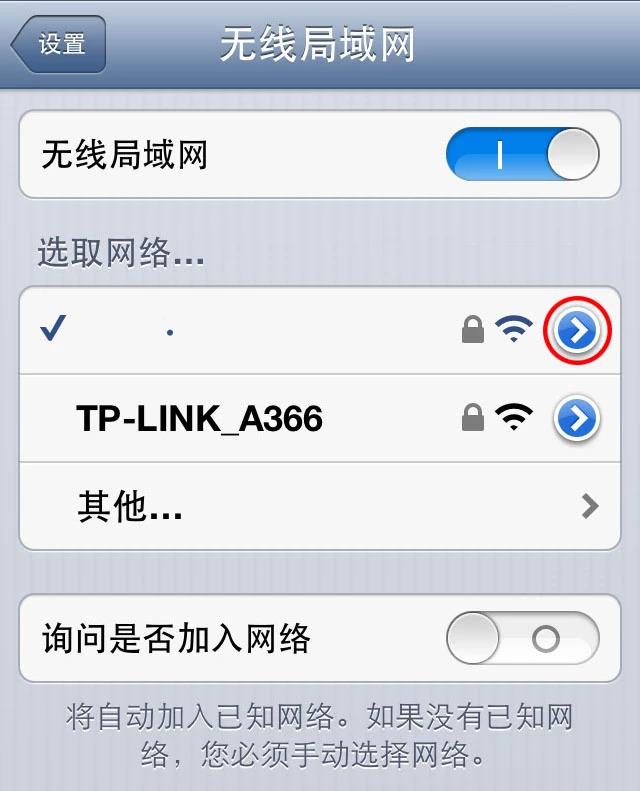Go back to 设置
The image size is (640, 791).
pos(60,45)
